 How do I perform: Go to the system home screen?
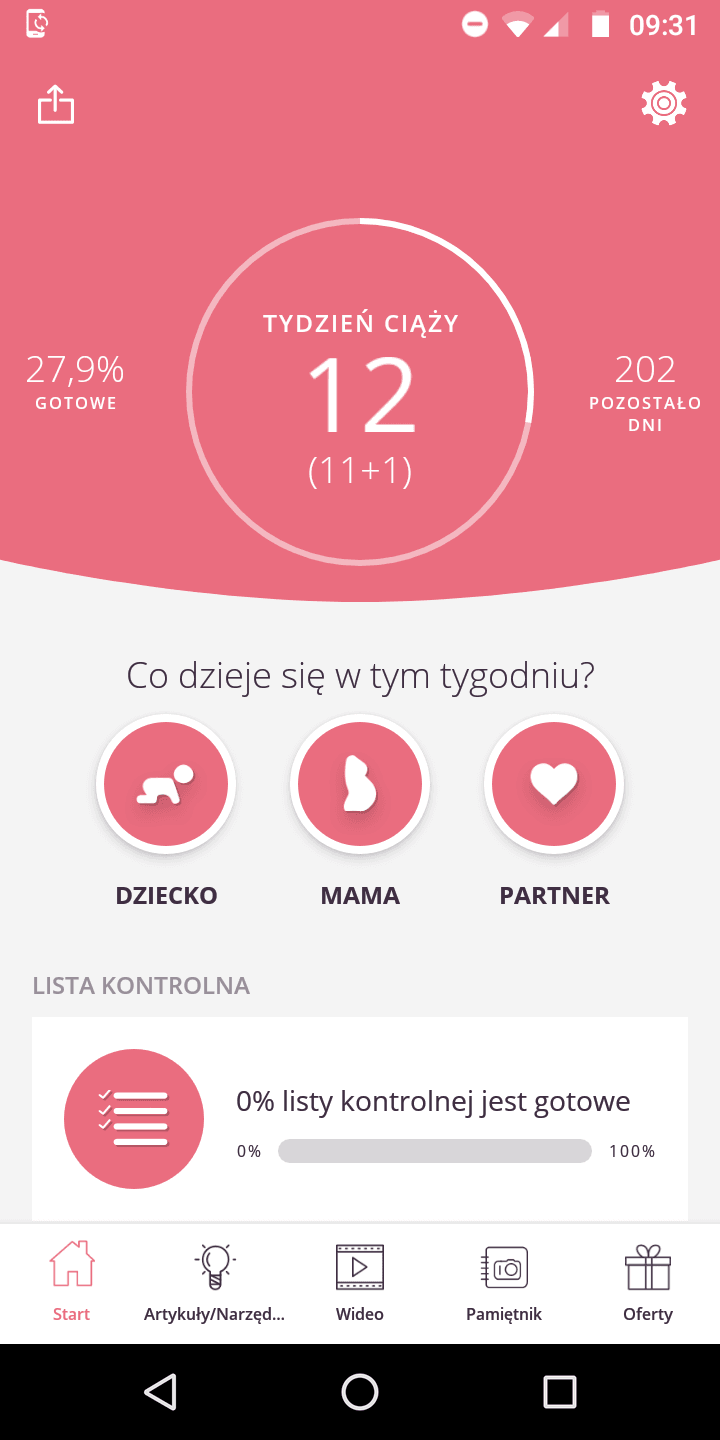point(360,1391)
